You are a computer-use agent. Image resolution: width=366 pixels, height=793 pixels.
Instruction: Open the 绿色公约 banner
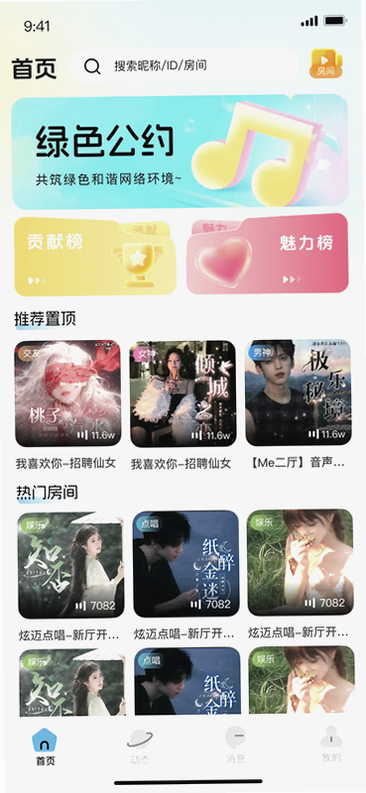[180, 152]
